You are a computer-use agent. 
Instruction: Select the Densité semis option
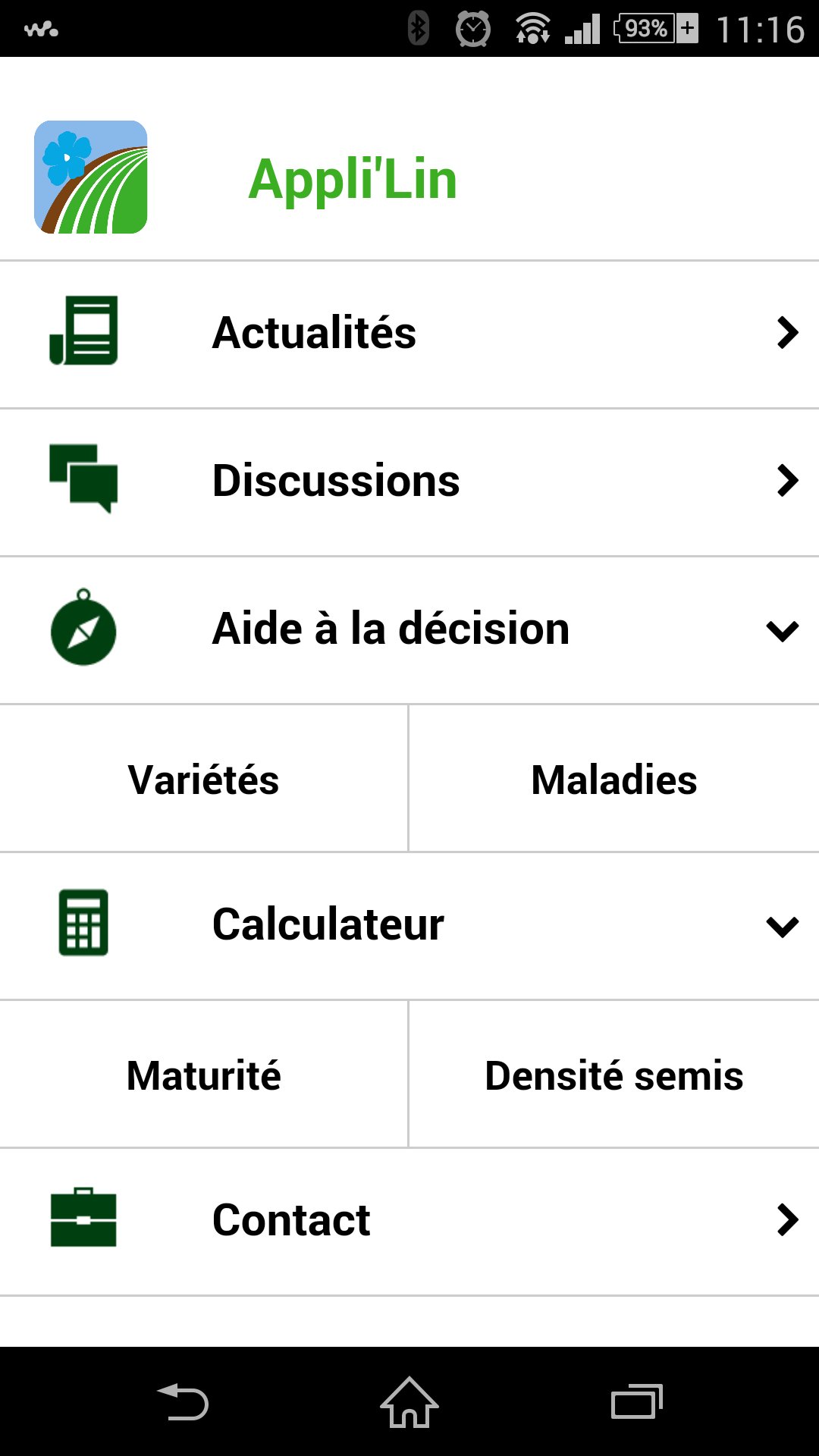click(x=613, y=1074)
